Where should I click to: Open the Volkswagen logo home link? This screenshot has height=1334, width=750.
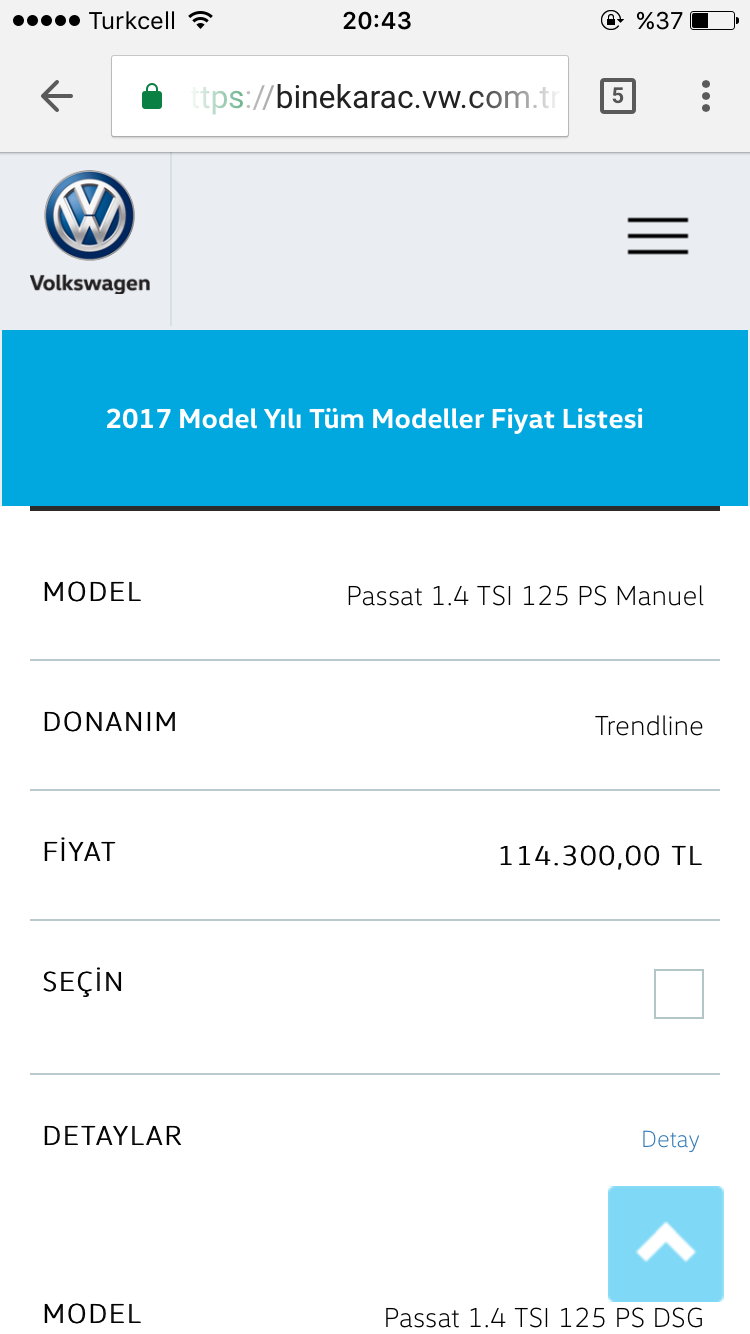coord(89,232)
